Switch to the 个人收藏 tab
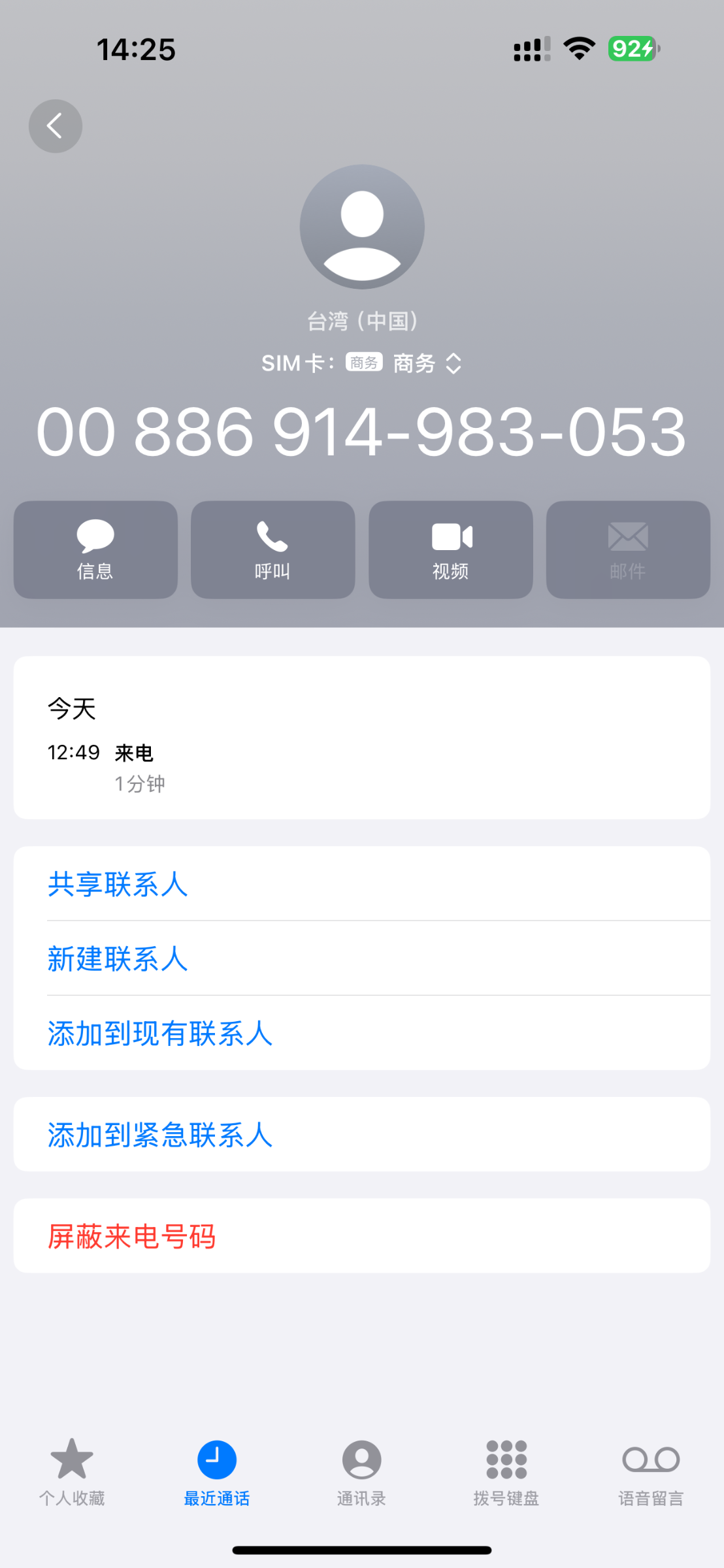Screen dimensions: 724x1568 72,1470
